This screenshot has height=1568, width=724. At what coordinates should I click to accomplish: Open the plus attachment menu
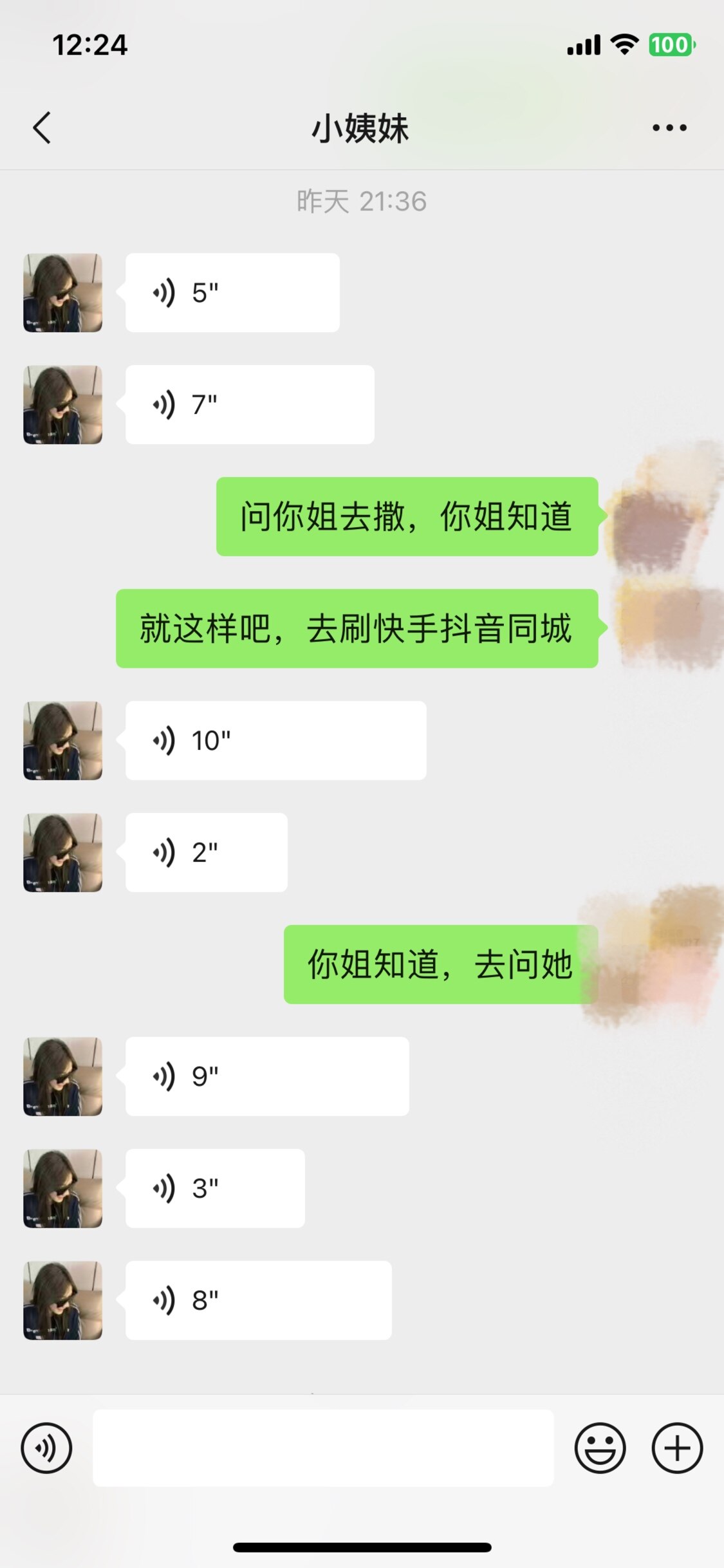677,1448
